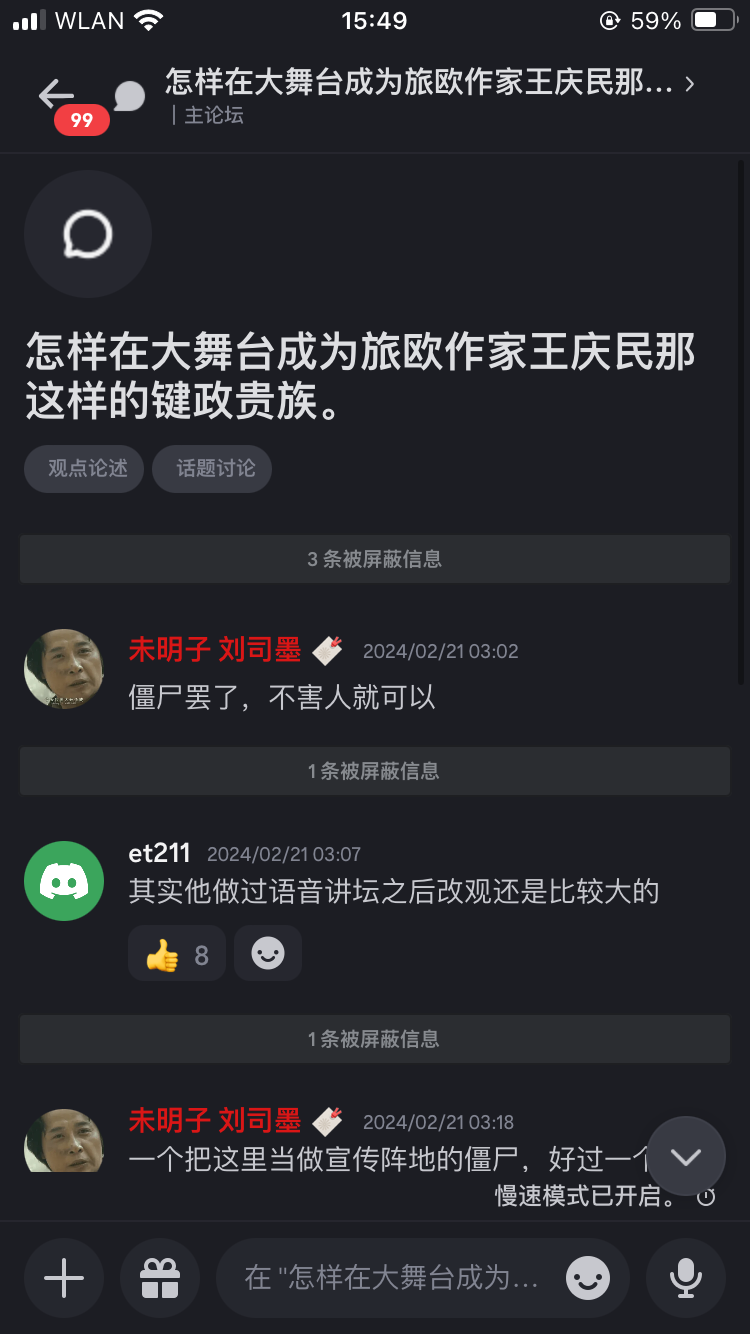Open the gift icon

pyautogui.click(x=160, y=1278)
